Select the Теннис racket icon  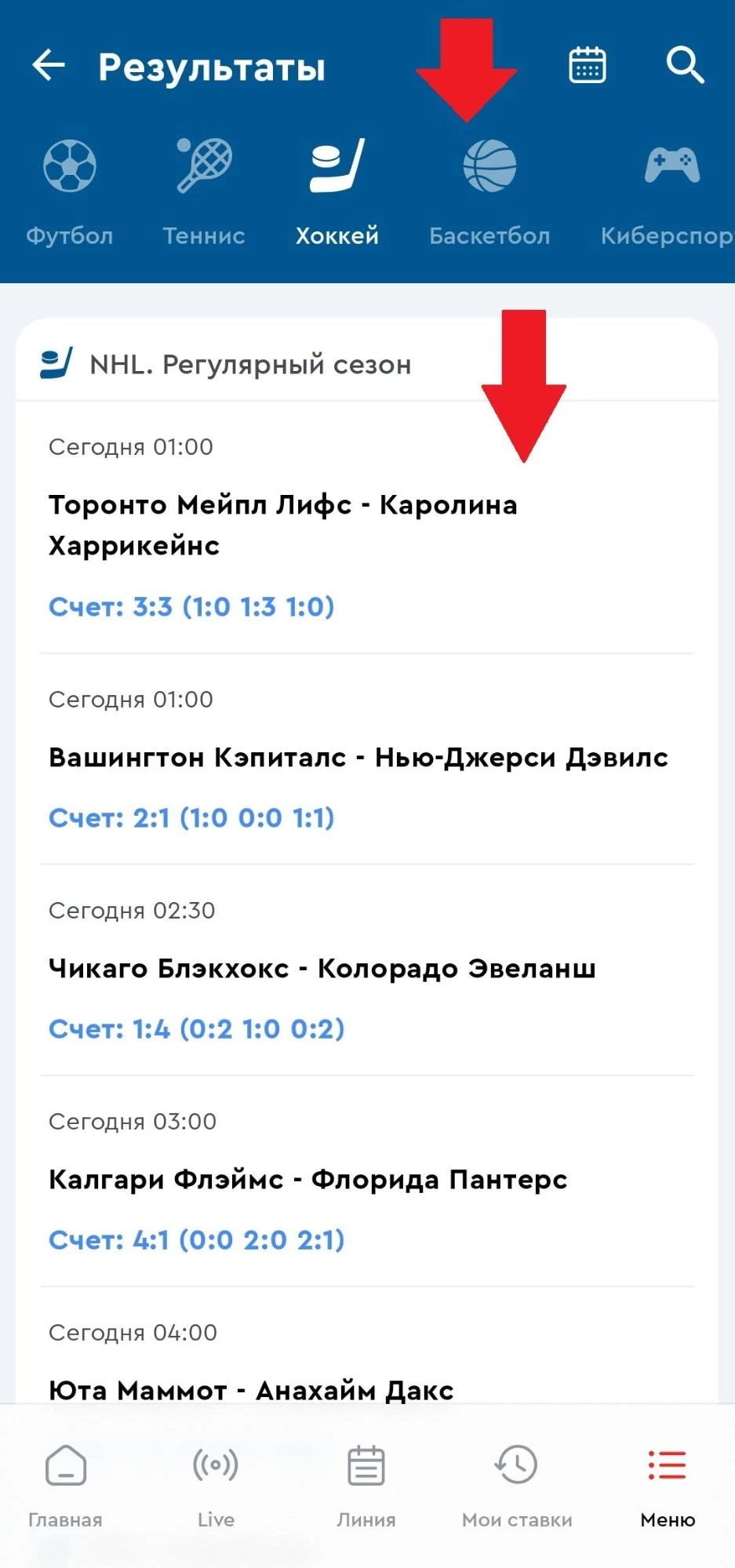(x=204, y=166)
